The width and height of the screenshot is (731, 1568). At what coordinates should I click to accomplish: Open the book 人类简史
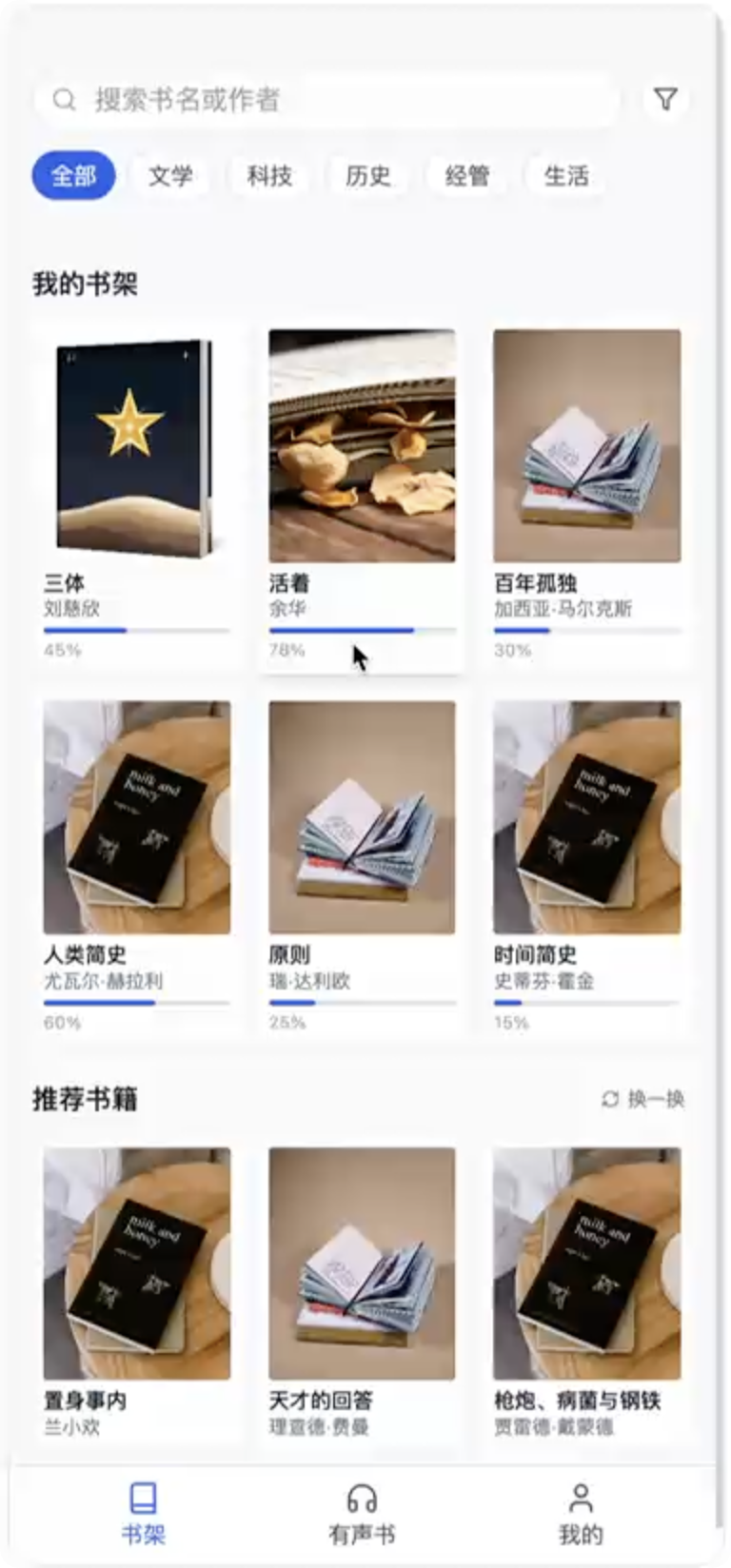[x=136, y=818]
